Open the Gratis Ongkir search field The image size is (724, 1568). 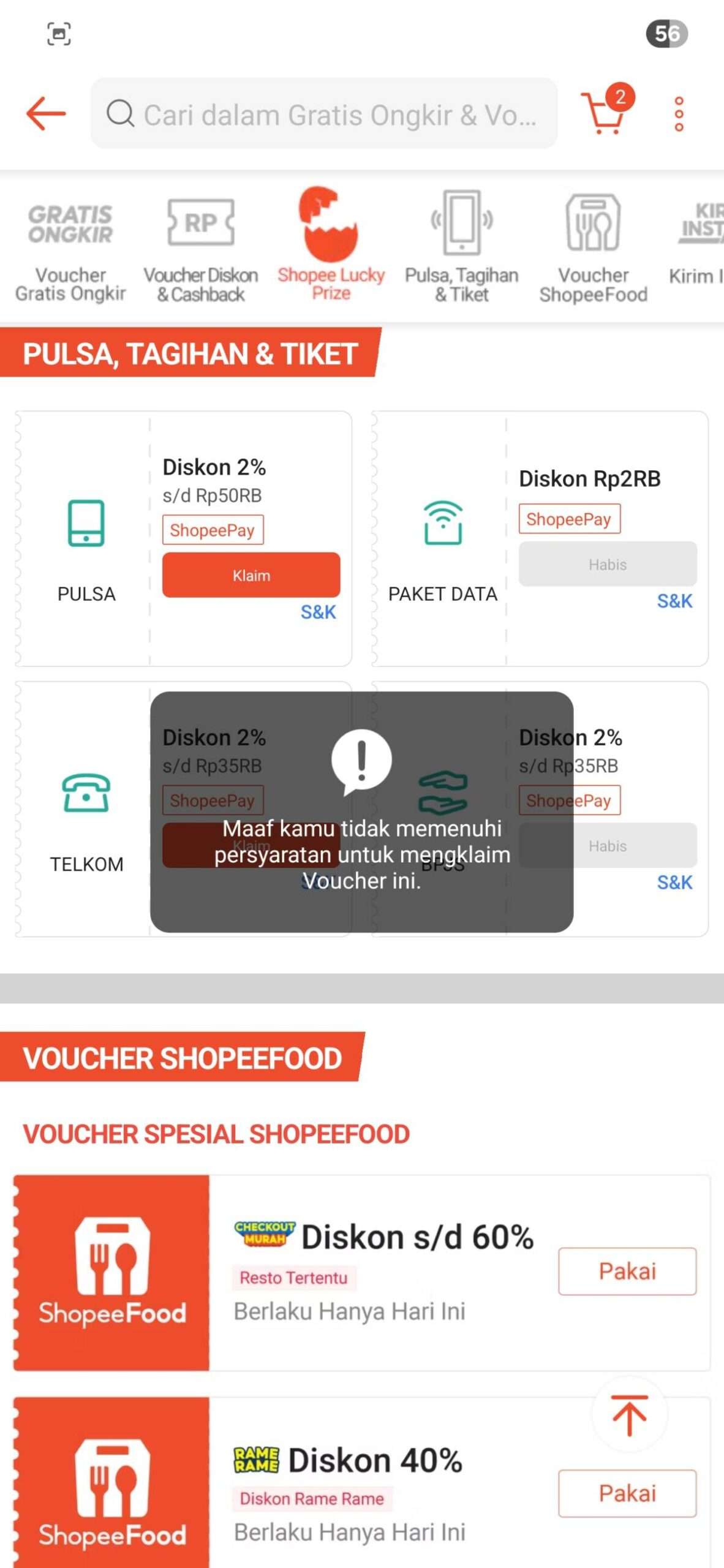pyautogui.click(x=324, y=114)
